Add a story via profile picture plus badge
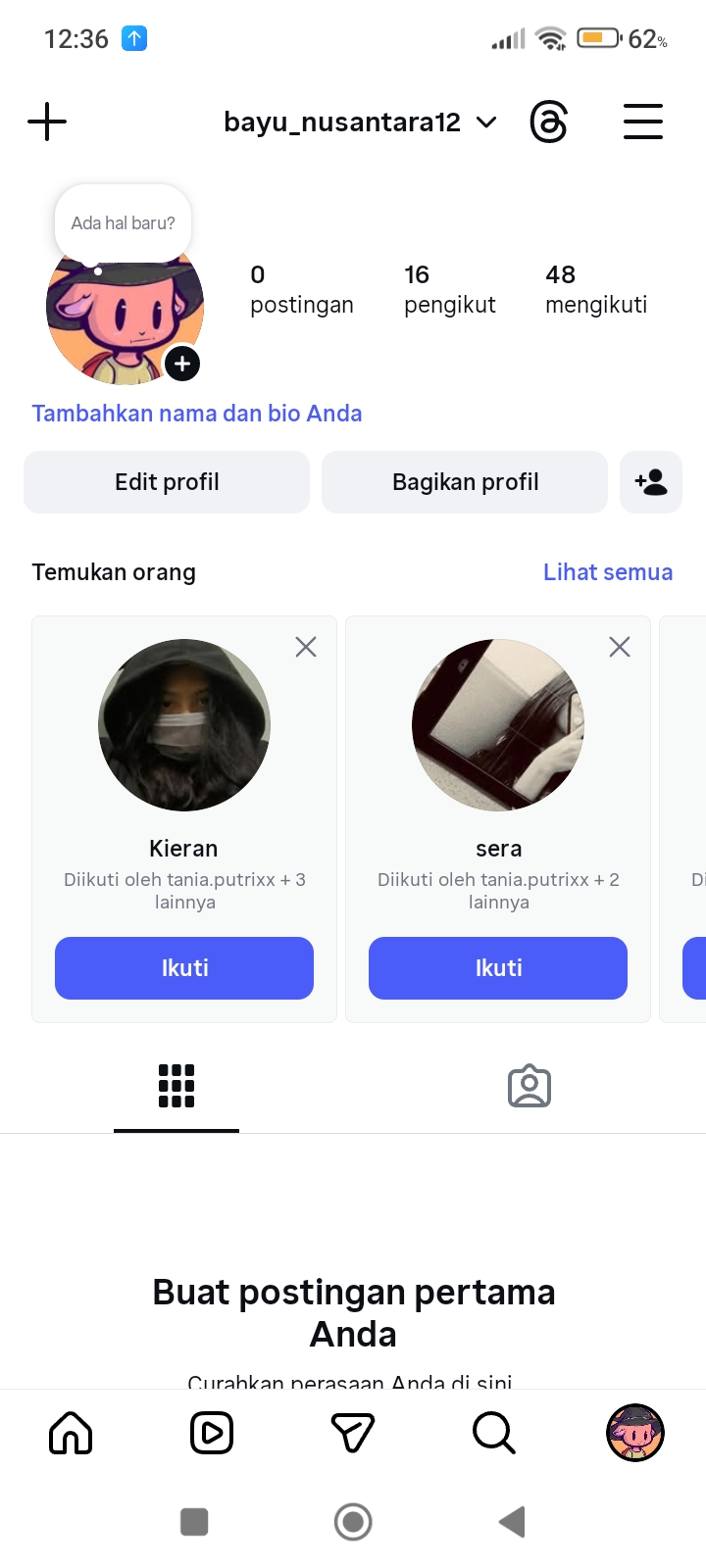Viewport: 706px width, 1568px height. [182, 365]
